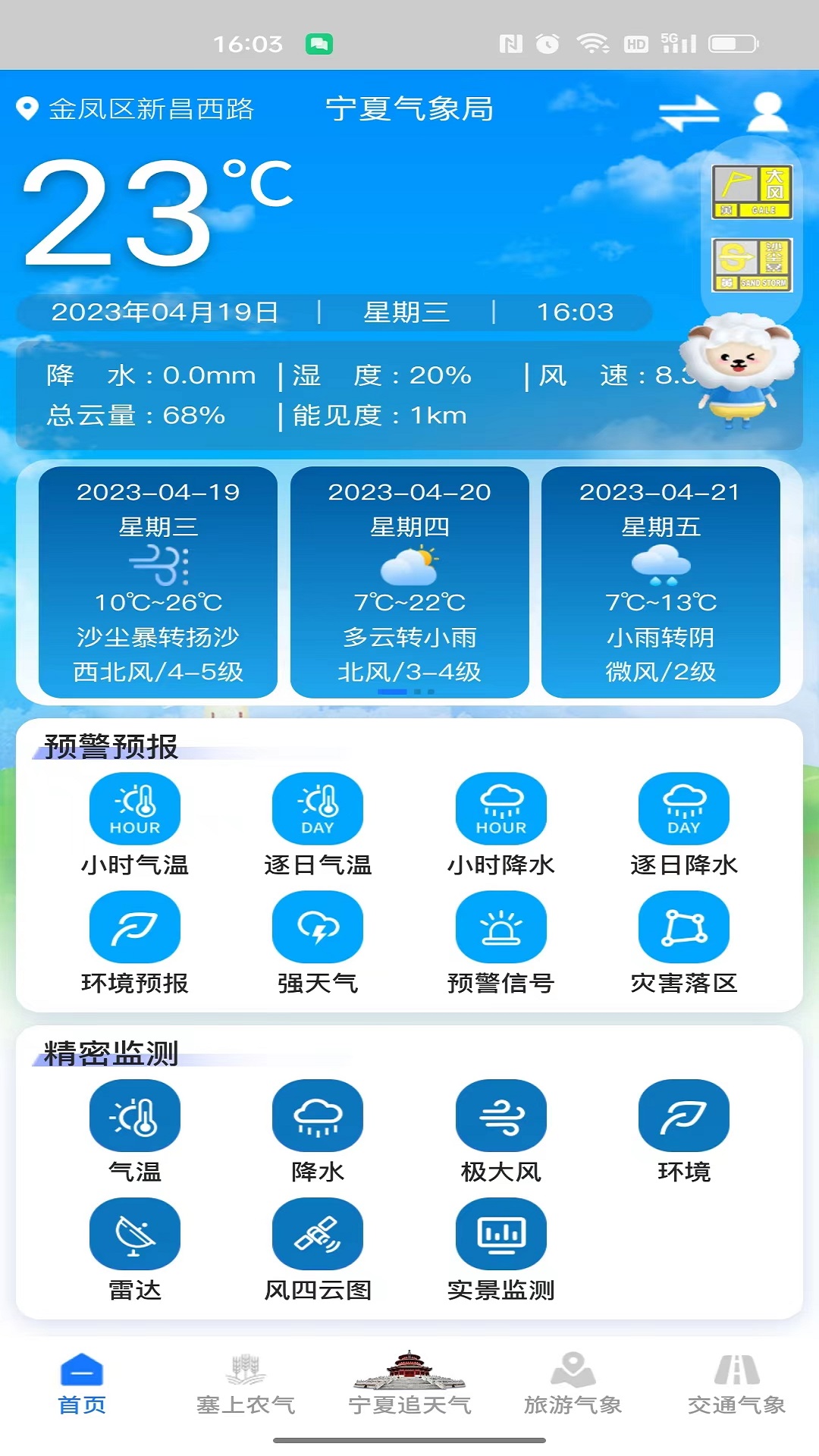Open 环境预报 environment forecast
The width and height of the screenshot is (819, 1456).
point(135,942)
